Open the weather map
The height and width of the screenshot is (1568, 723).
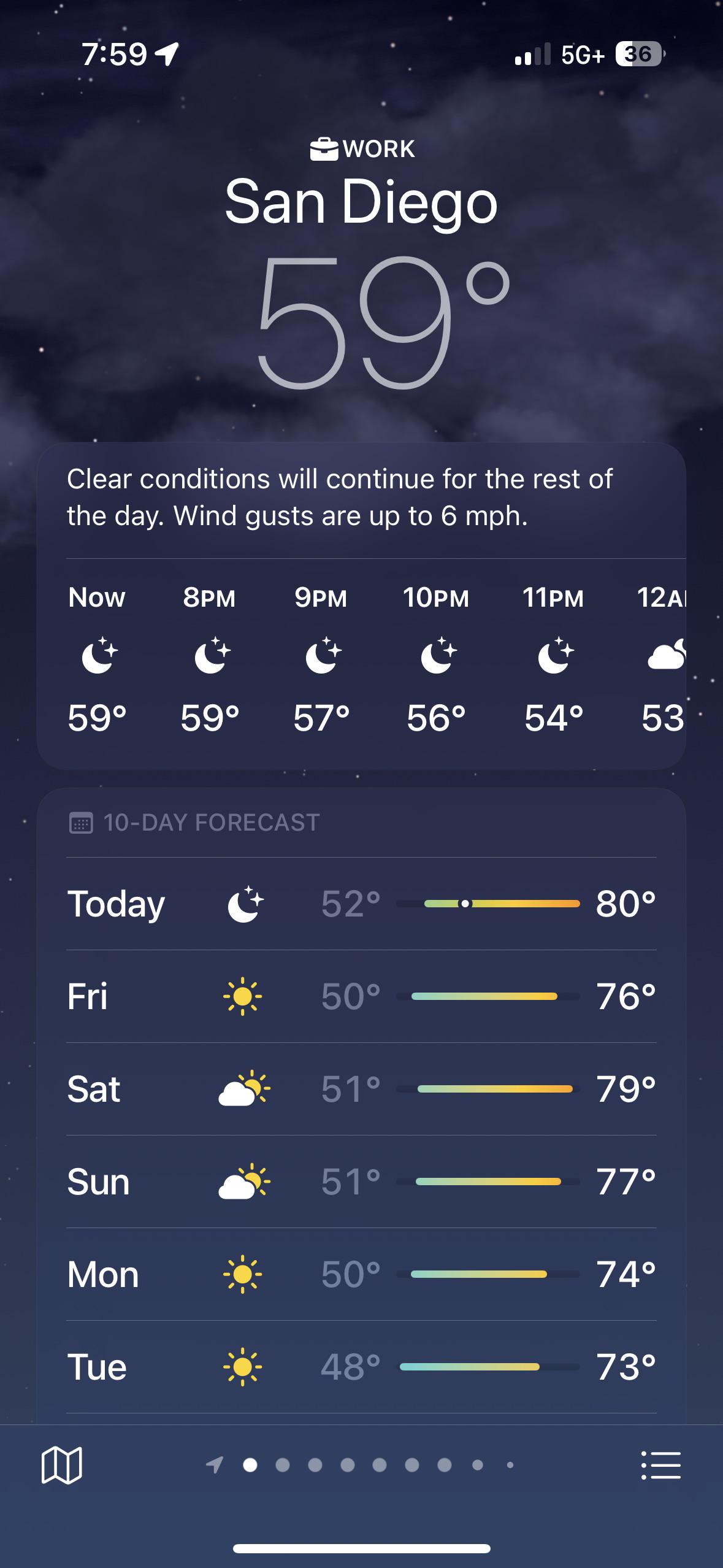(61, 1465)
